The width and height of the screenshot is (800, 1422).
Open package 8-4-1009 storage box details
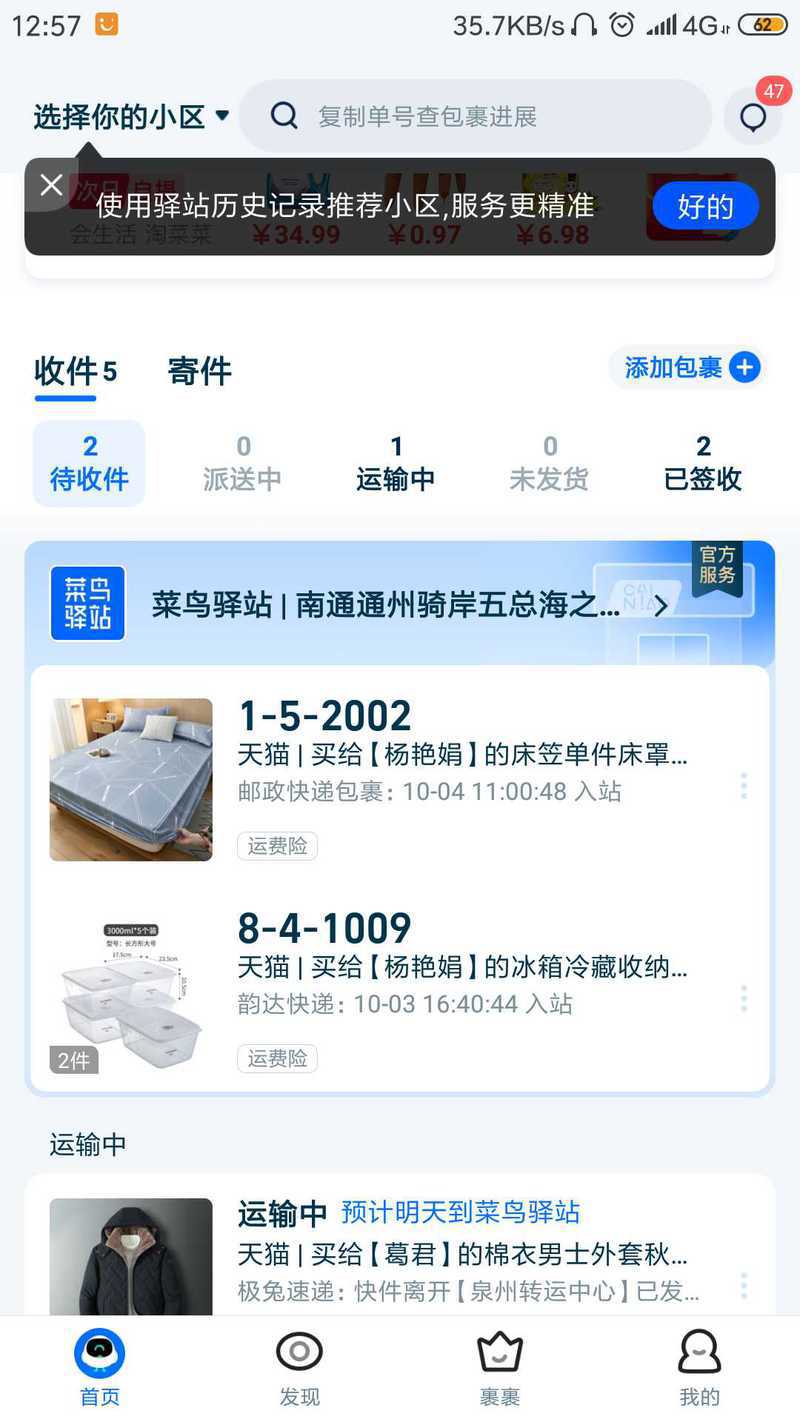400,992
